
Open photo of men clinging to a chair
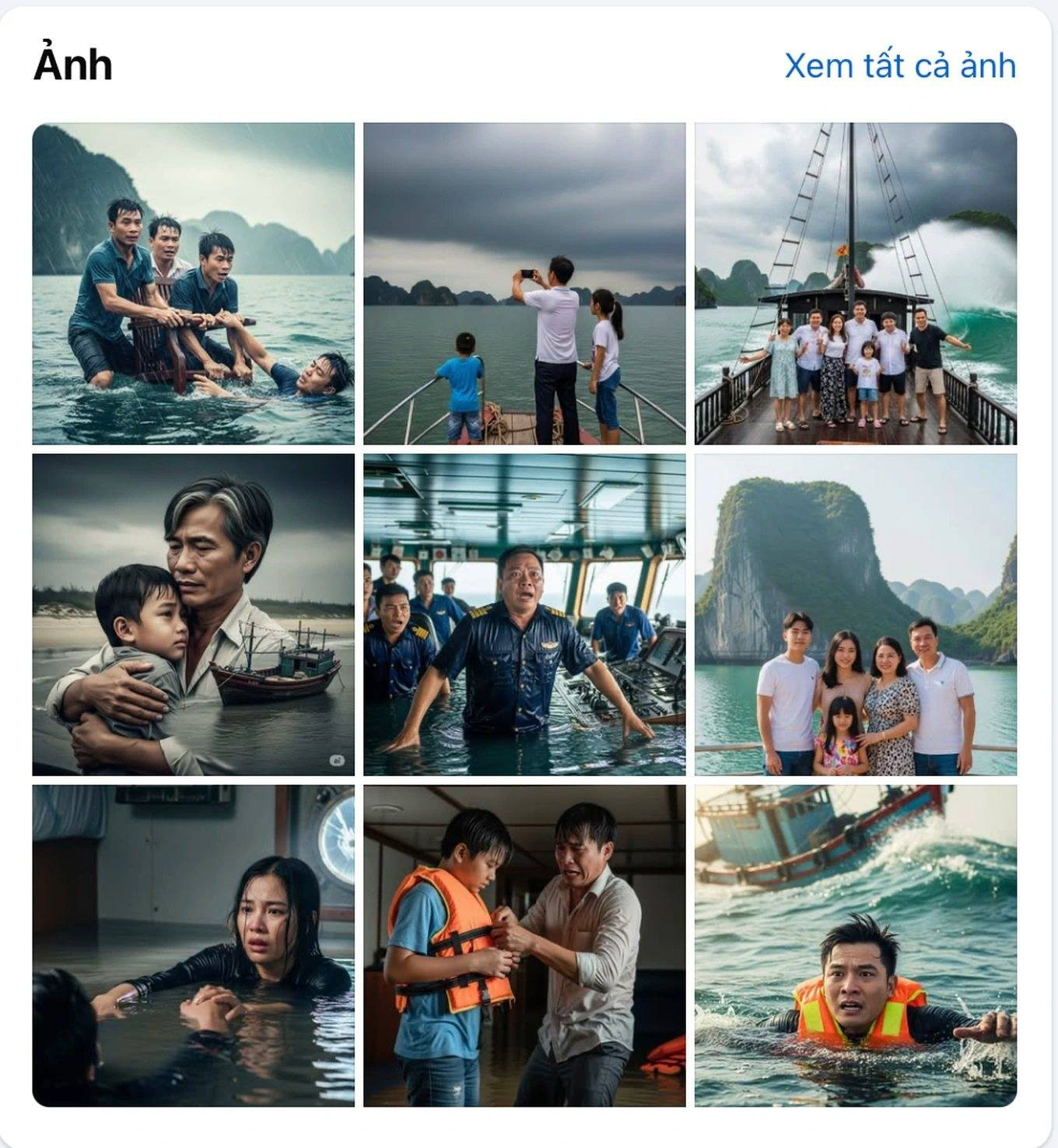193,284
